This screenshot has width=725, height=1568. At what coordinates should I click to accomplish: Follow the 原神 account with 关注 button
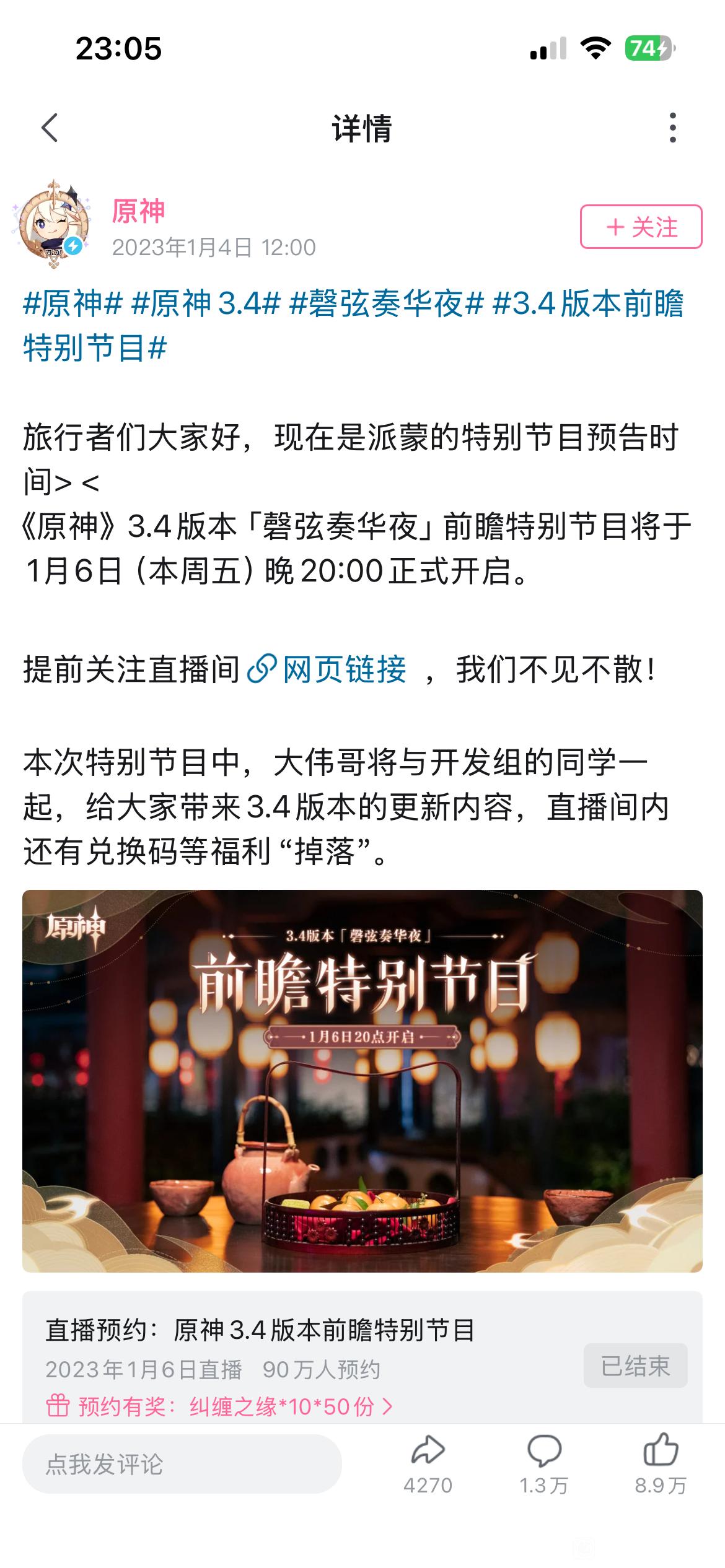tap(641, 227)
